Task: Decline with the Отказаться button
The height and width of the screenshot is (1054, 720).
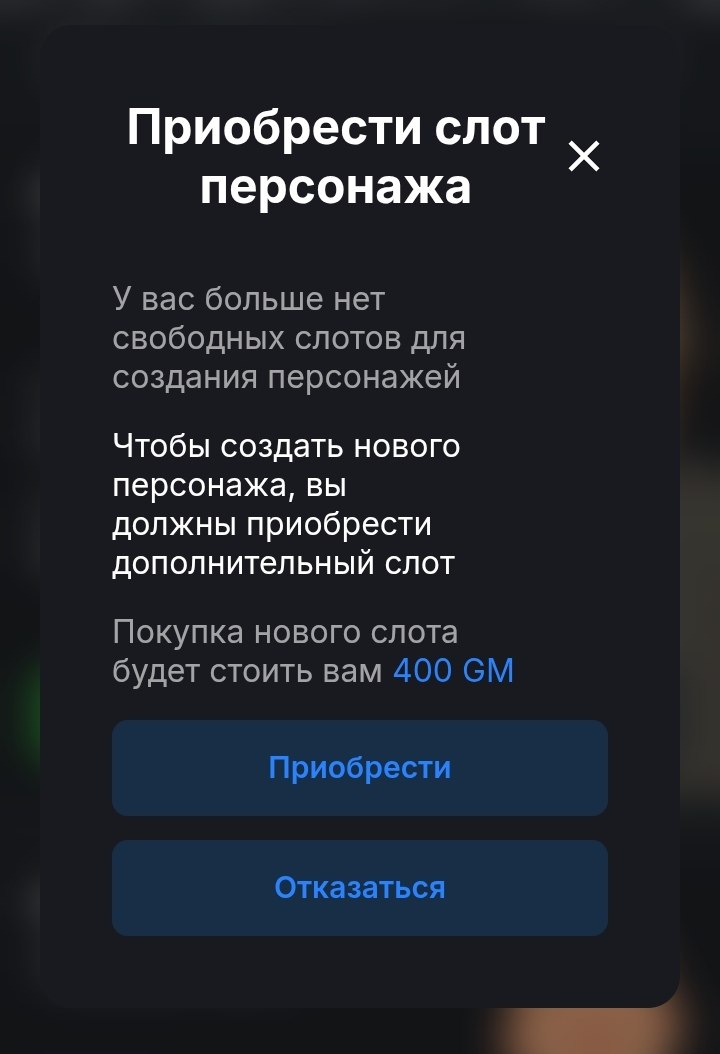Action: tap(360, 888)
